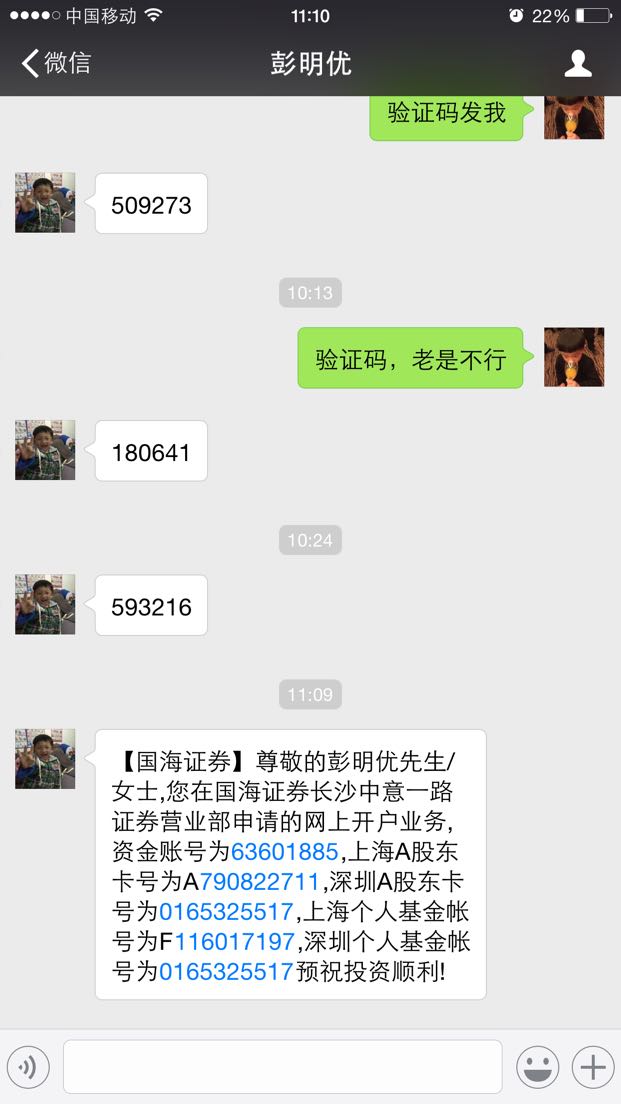This screenshot has width=621, height=1104.
Task: Tap the linked number 116017197
Action: click(x=234, y=941)
